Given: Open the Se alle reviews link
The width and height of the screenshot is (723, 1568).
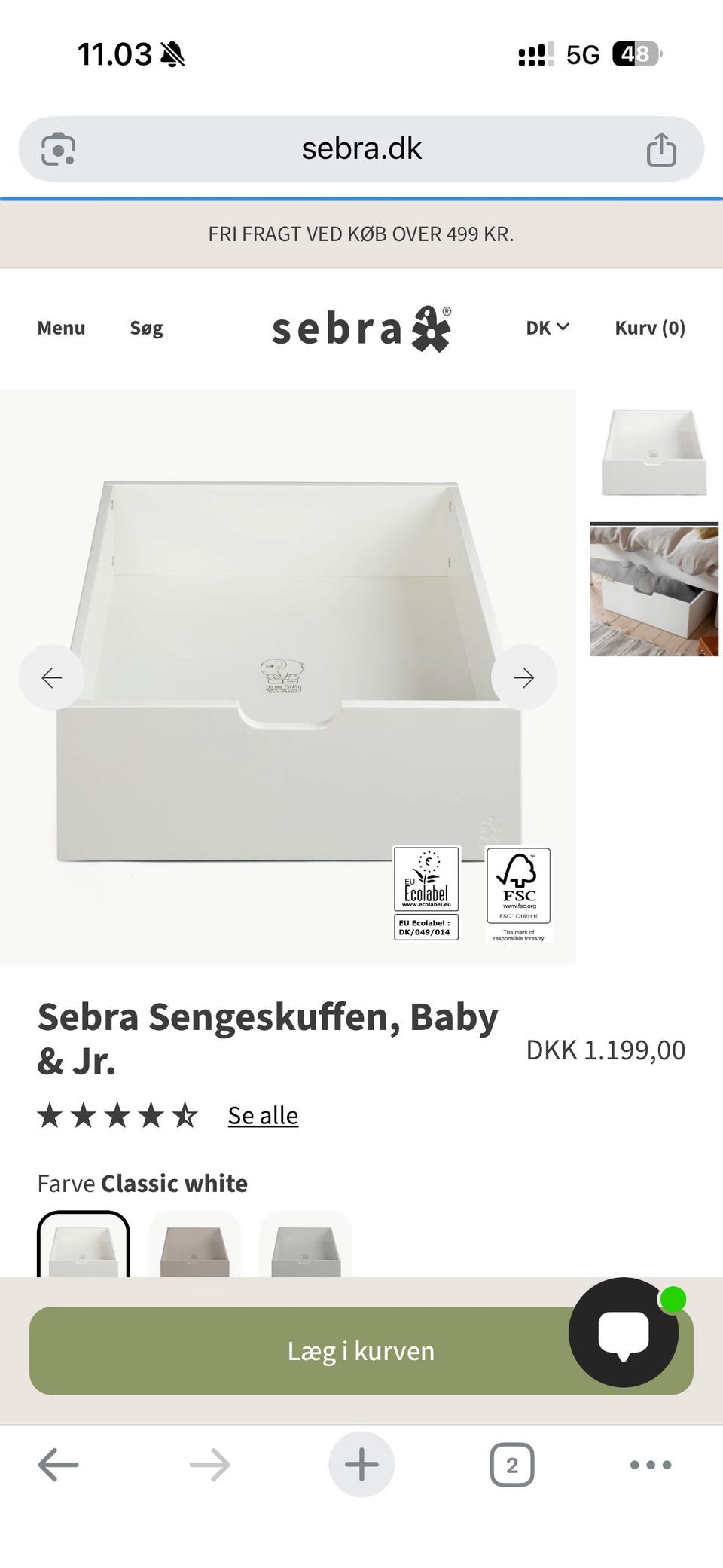Looking at the screenshot, I should [263, 1115].
